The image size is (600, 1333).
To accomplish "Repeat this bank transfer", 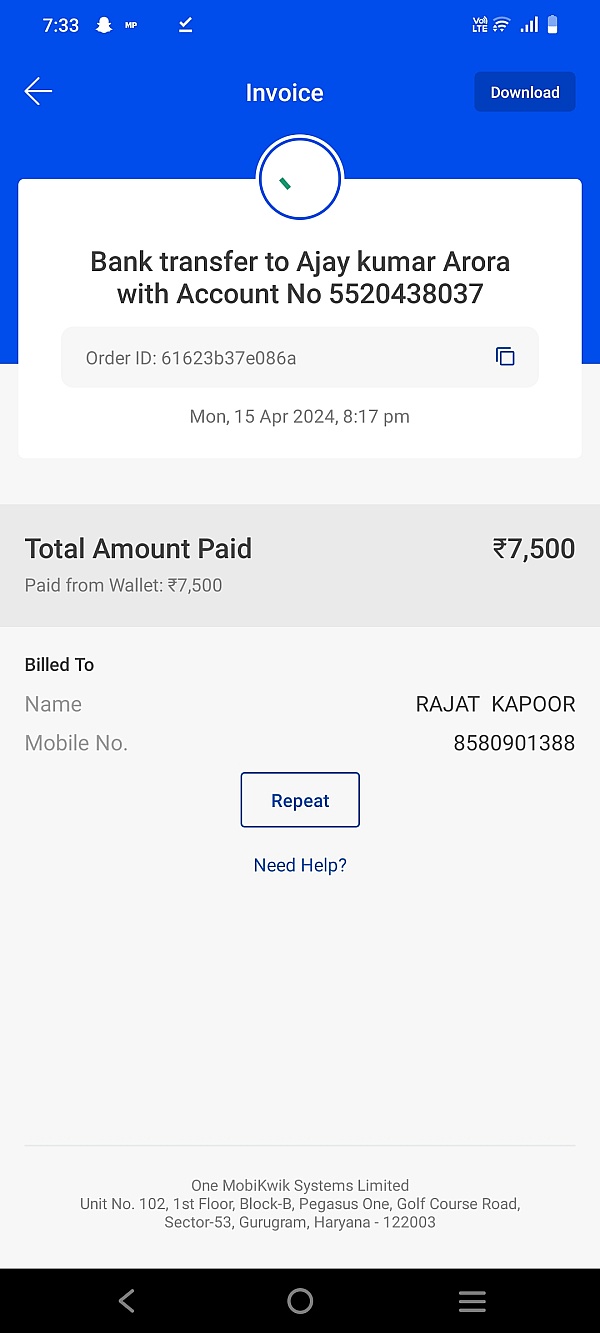I will point(300,800).
